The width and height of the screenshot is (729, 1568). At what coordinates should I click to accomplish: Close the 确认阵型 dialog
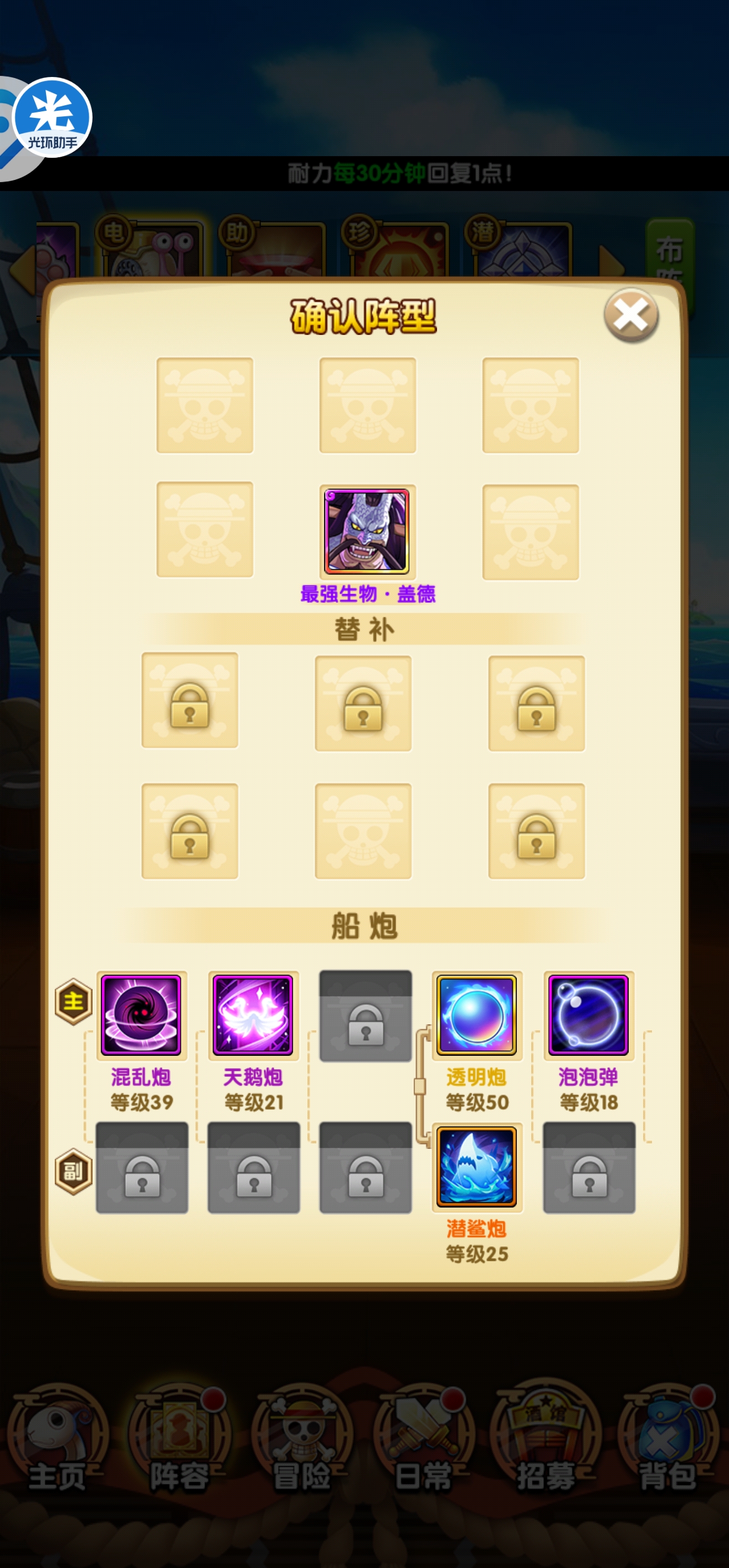(x=630, y=315)
